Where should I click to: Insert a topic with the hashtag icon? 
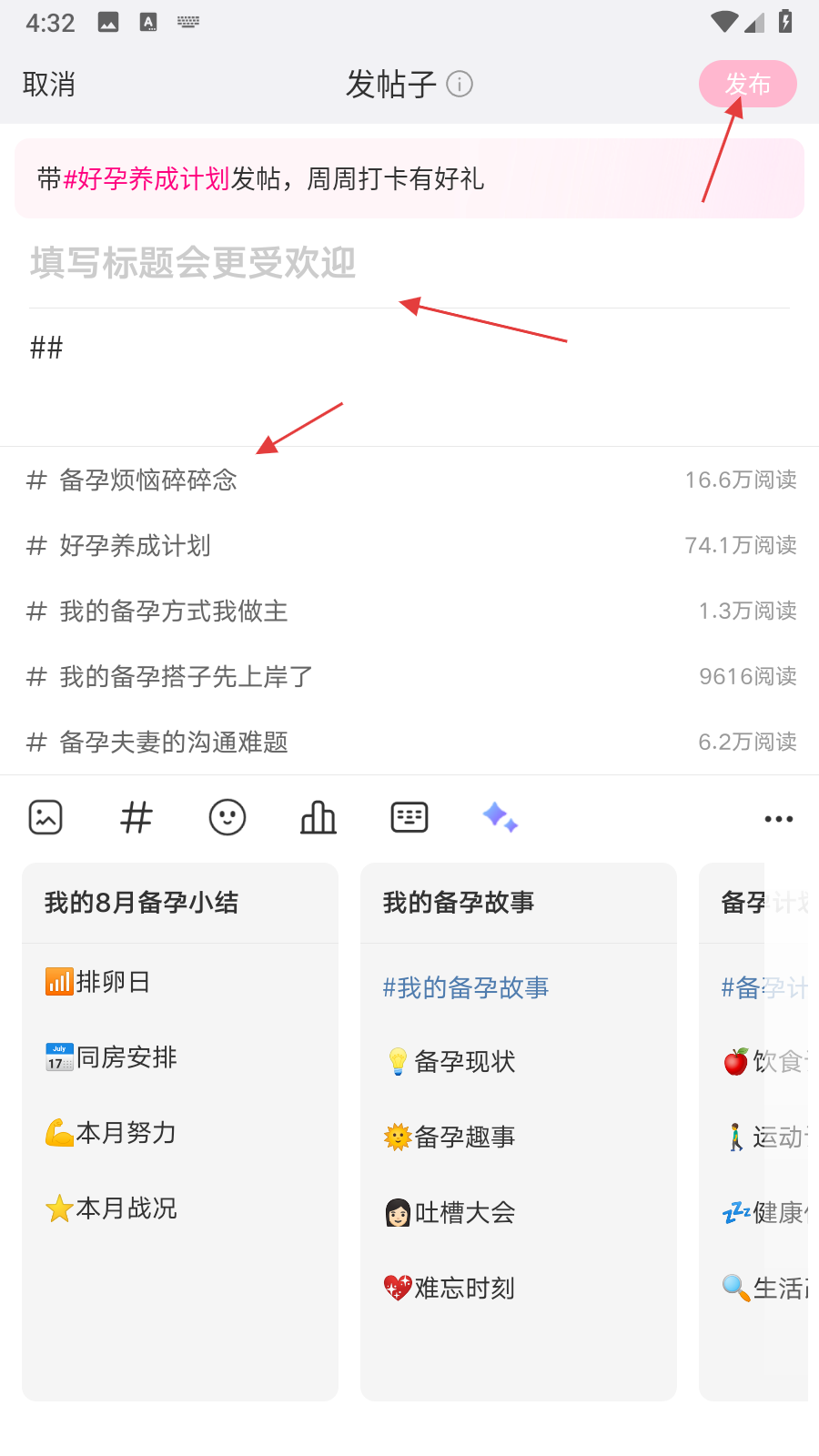point(136,817)
